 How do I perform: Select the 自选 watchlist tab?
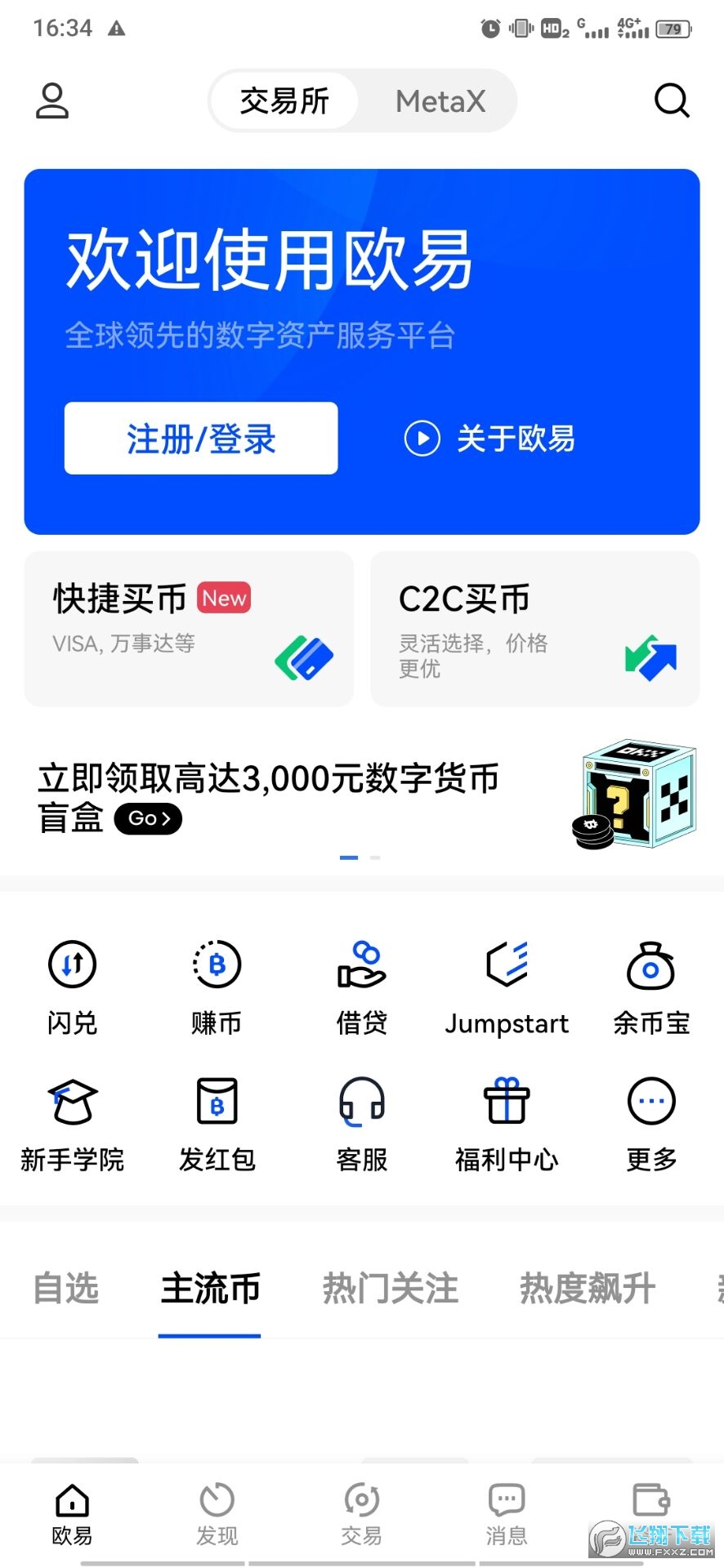click(65, 1289)
